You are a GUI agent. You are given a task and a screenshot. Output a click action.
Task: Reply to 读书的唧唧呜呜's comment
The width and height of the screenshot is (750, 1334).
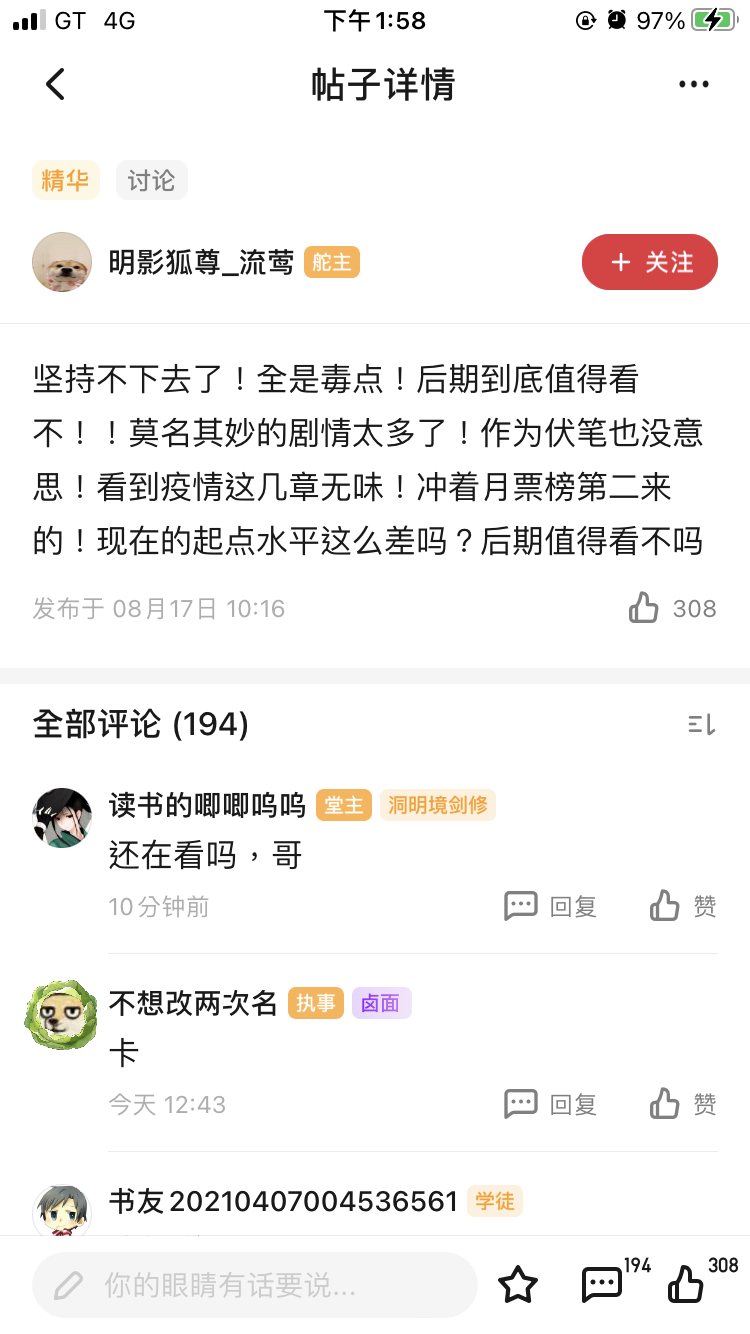coord(551,906)
